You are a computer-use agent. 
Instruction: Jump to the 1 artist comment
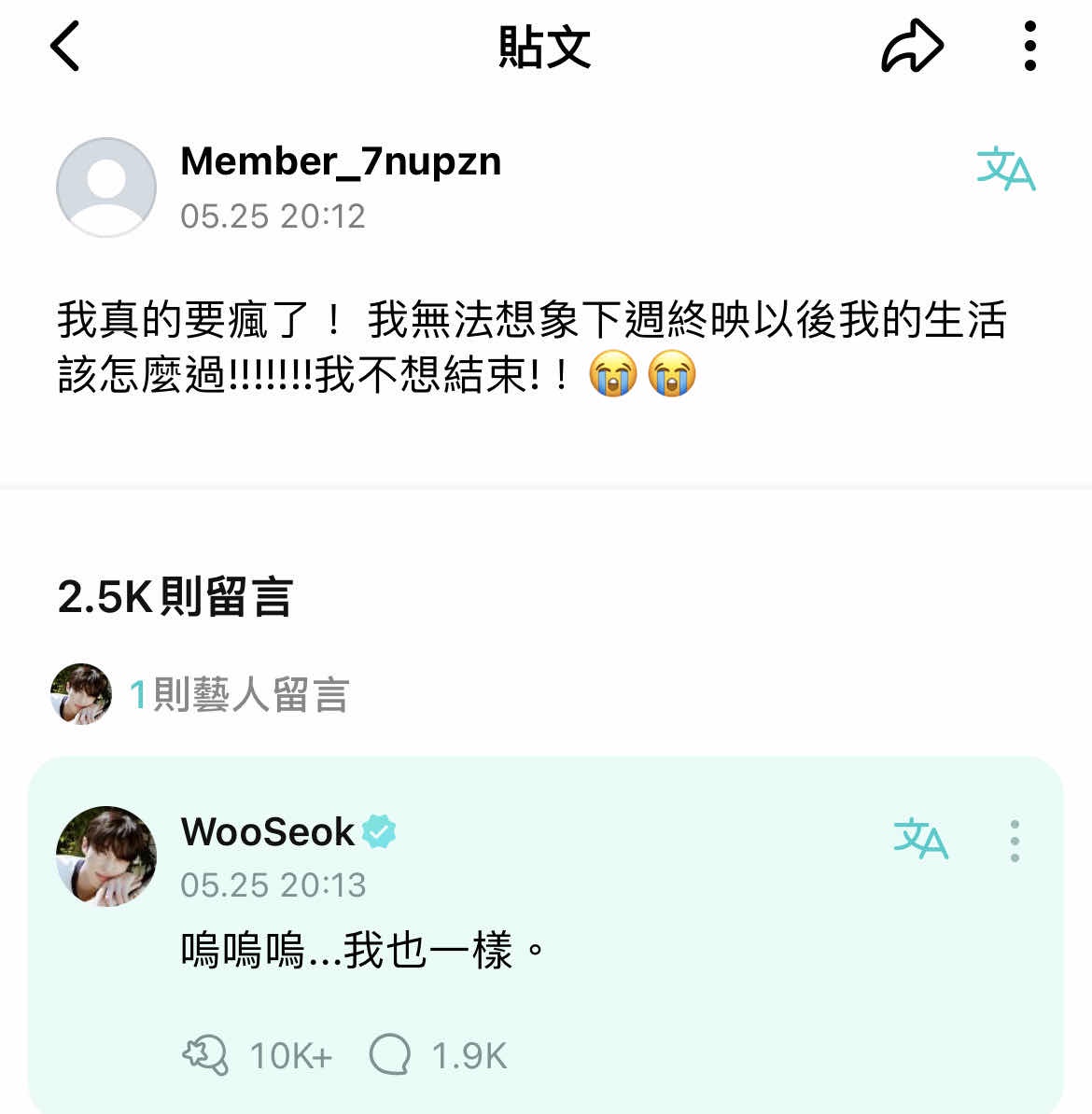click(x=238, y=695)
